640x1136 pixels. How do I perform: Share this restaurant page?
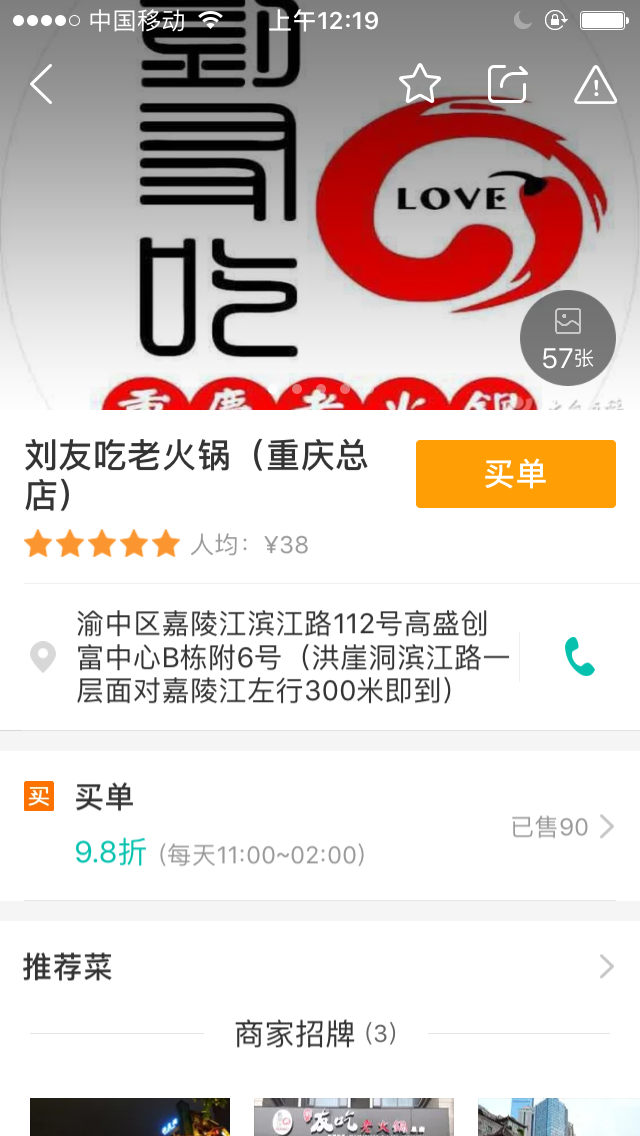tap(507, 84)
